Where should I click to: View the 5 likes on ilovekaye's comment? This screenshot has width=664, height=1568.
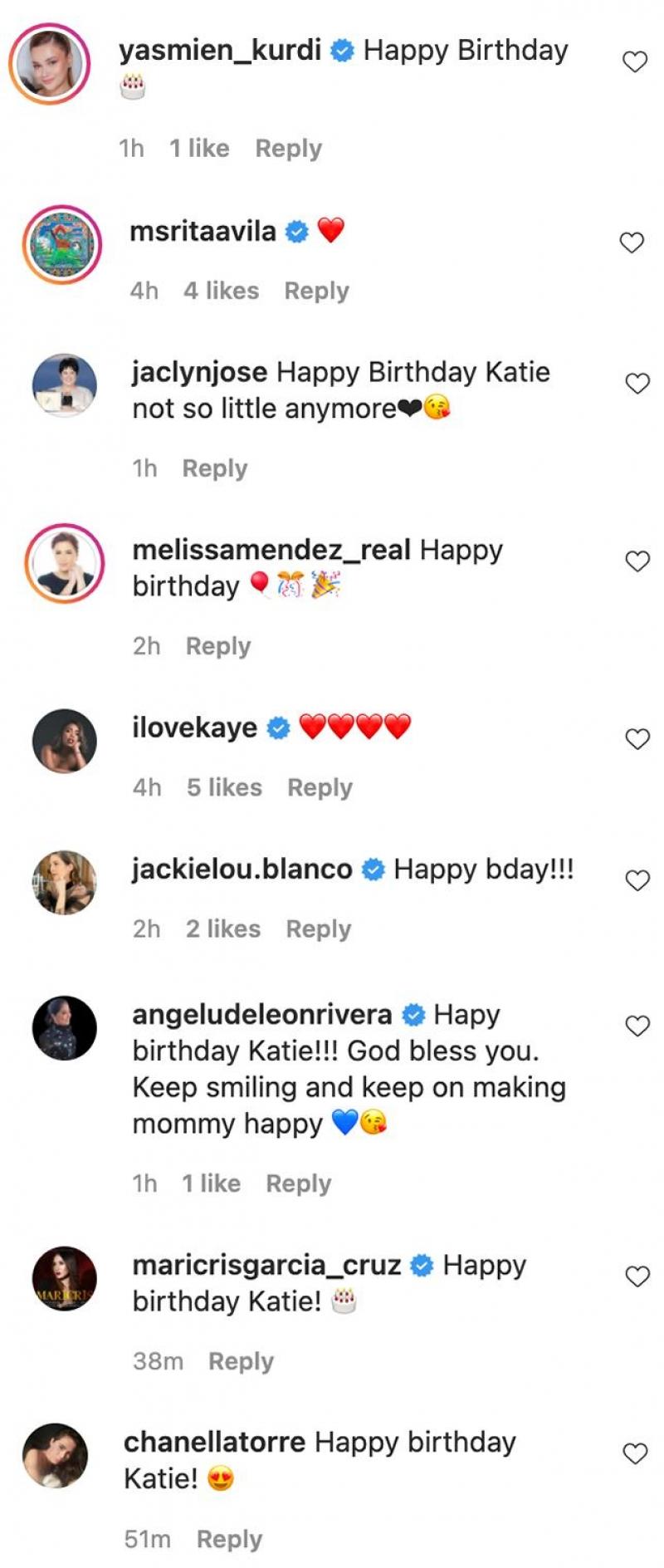pyautogui.click(x=224, y=787)
